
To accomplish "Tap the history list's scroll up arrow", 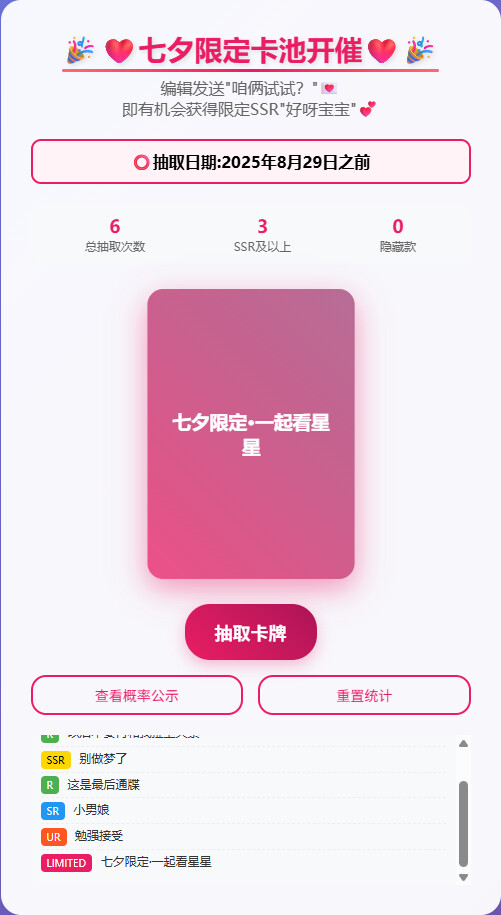I will click(x=464, y=743).
